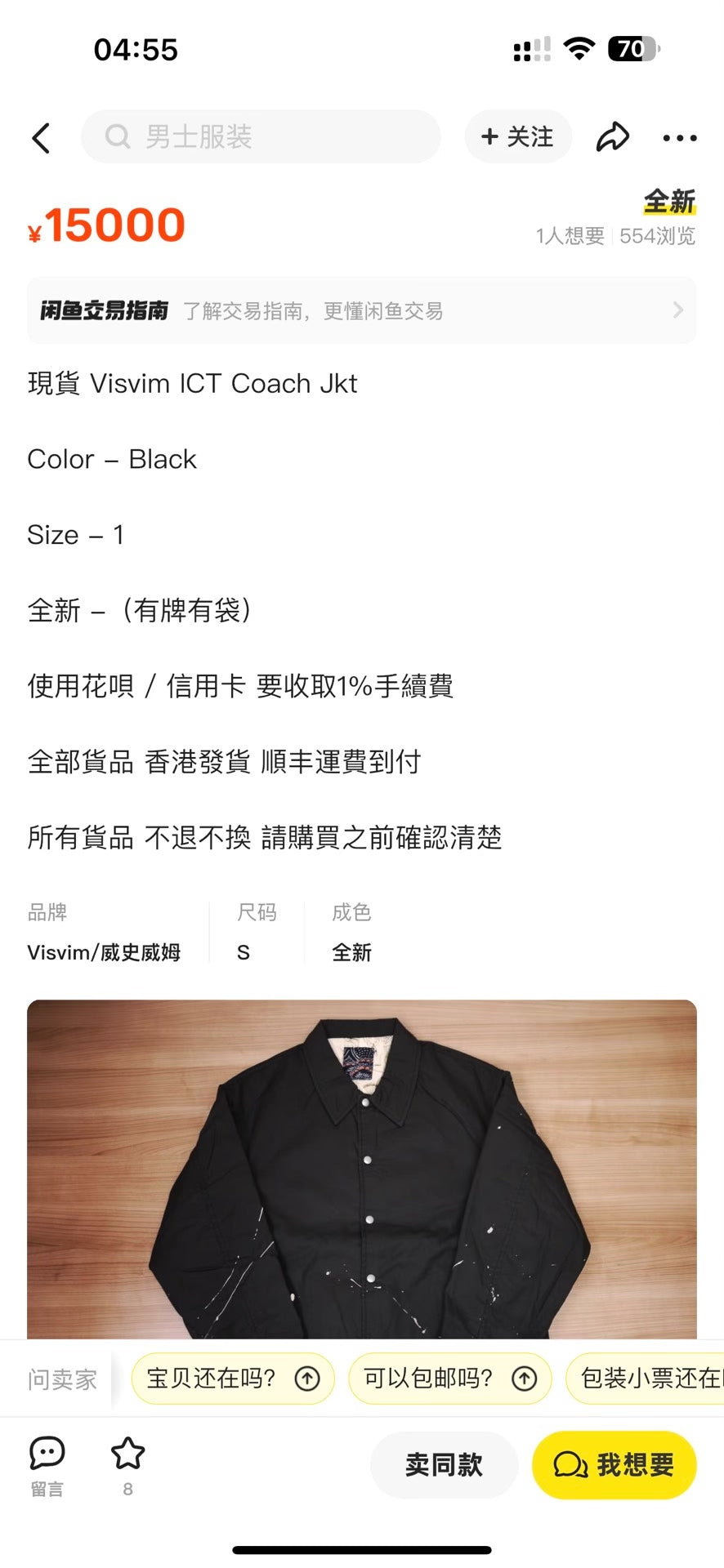This screenshot has height=1568, width=724.
Task: Open the 男士服装 search box
Action: pyautogui.click(x=261, y=136)
